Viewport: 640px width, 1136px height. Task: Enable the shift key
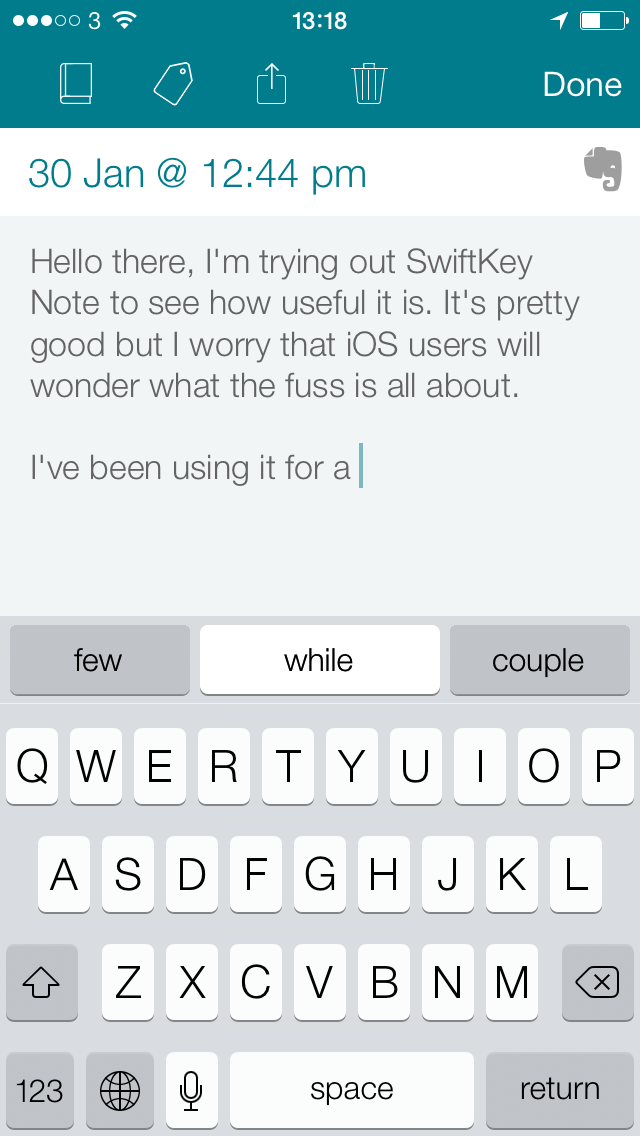tap(41, 982)
